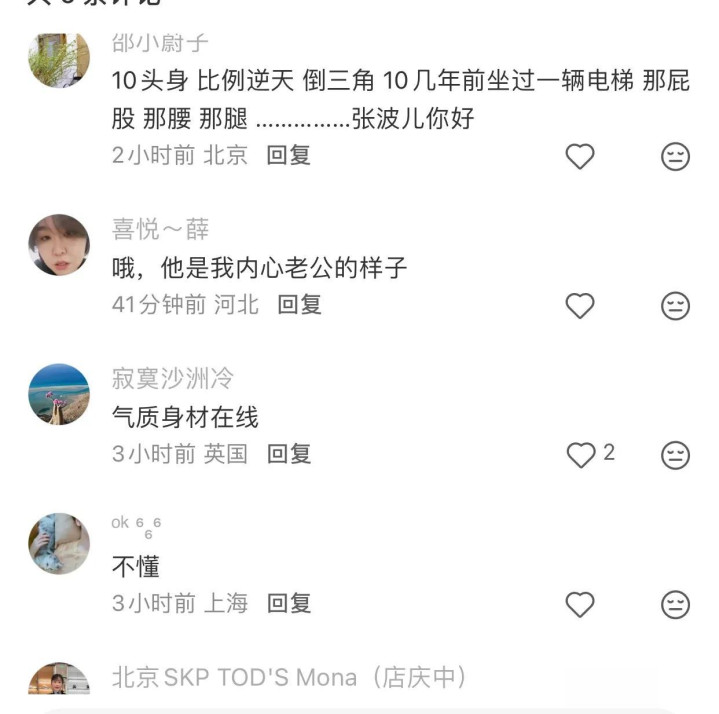The width and height of the screenshot is (719, 714).
Task: Open 北京SKP TOD'S Mona's profile name
Action: click(x=289, y=678)
